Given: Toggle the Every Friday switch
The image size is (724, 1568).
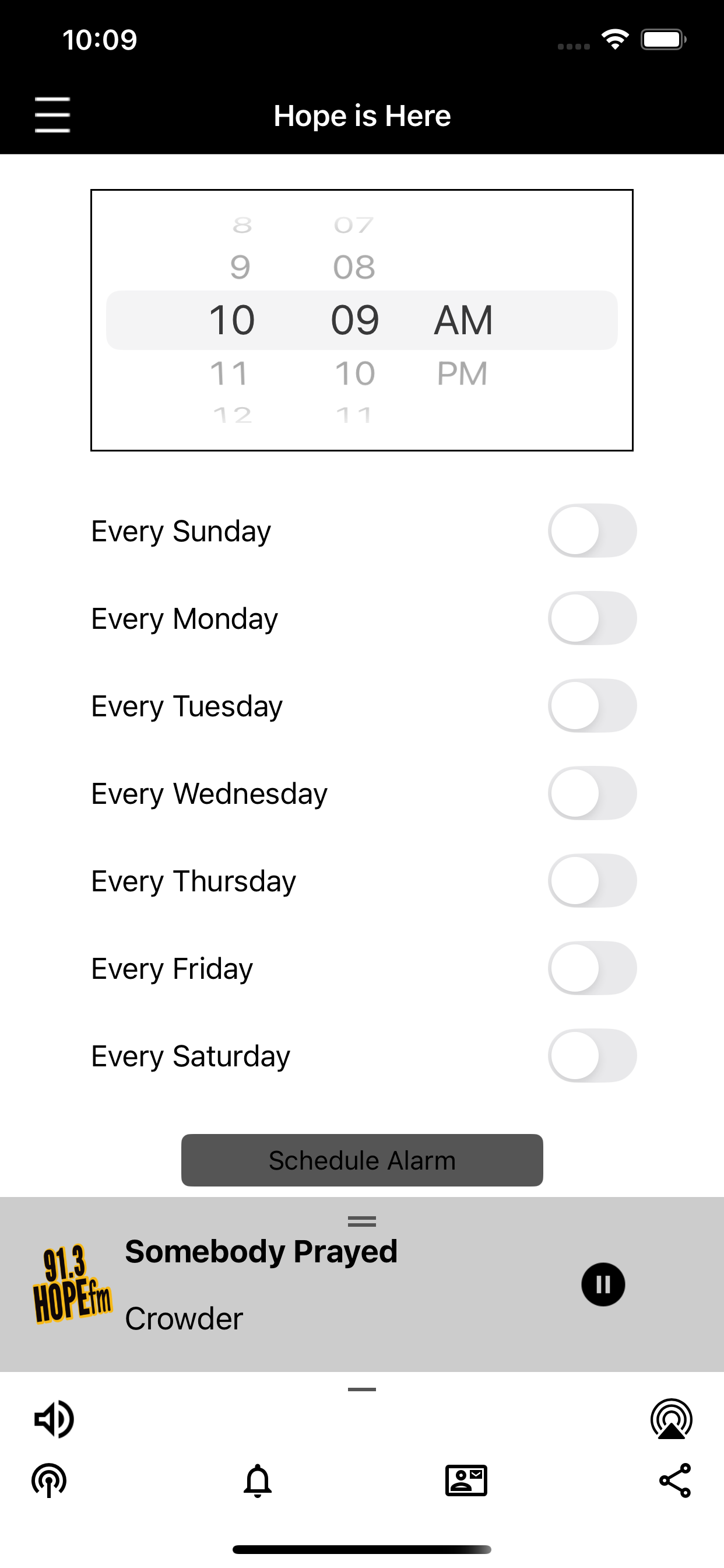Looking at the screenshot, I should [x=592, y=968].
